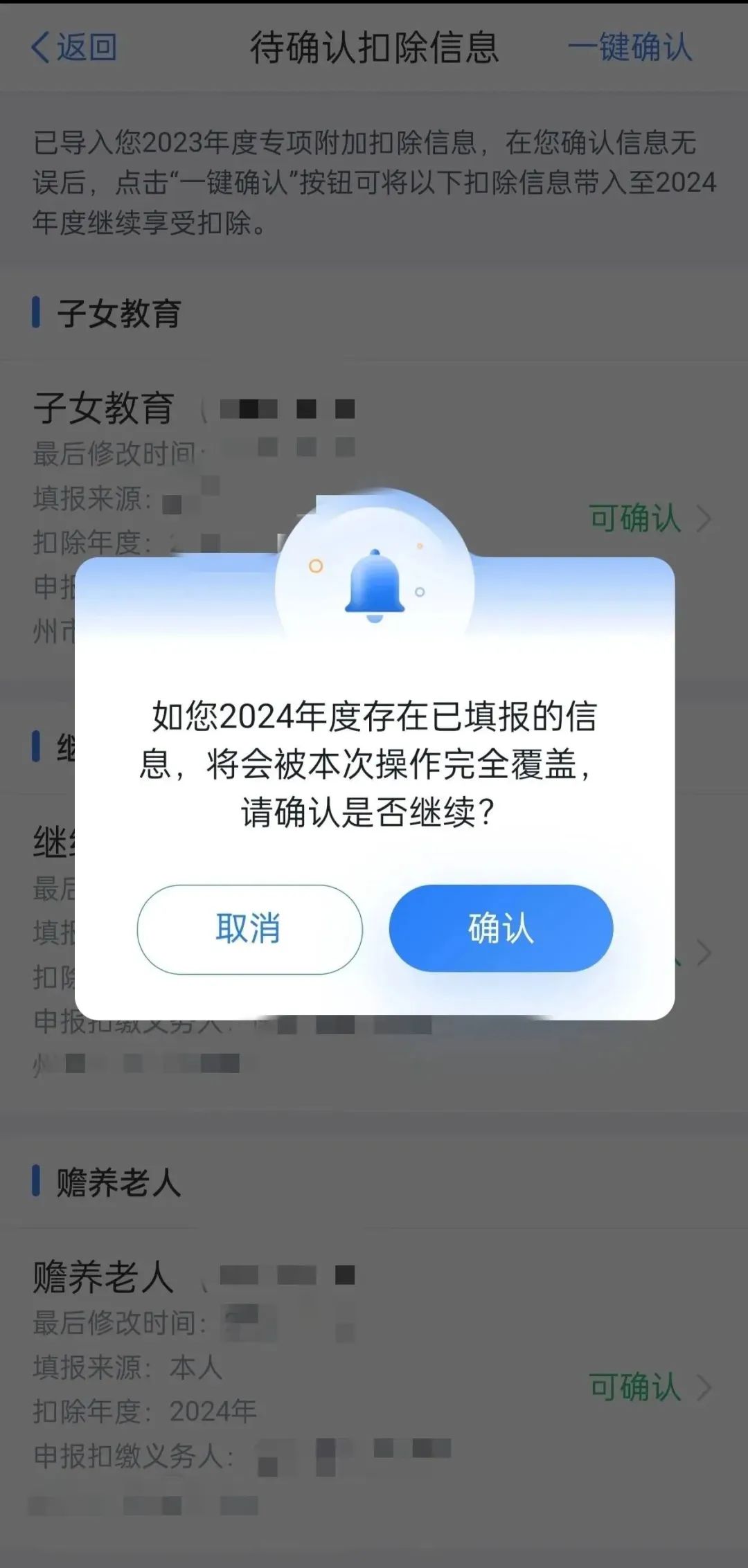
Task: Tap 一键确认 at the top
Action: [630, 47]
